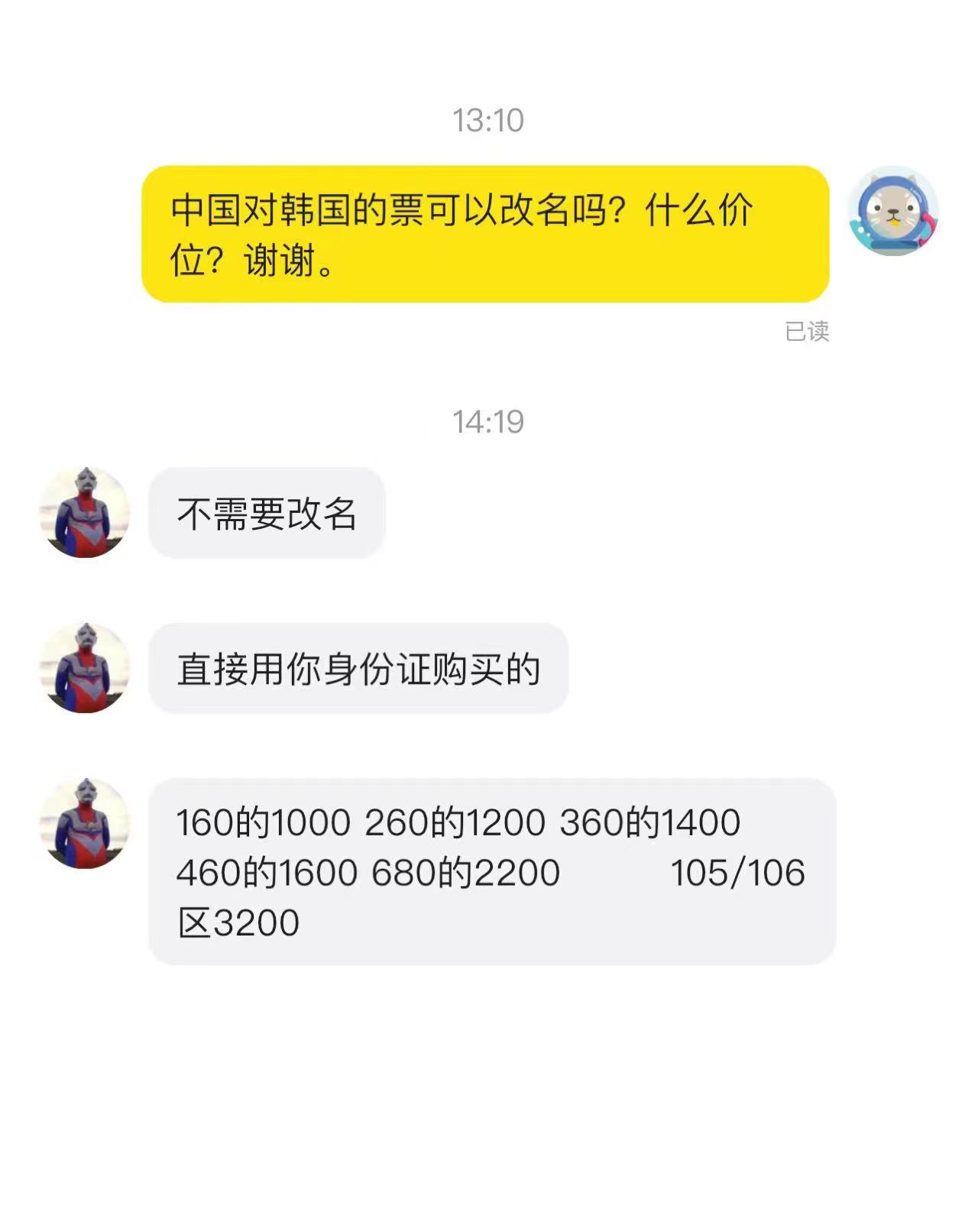Open sender's avatar next to 不需要改名
The image size is (978, 1232).
click(85, 513)
